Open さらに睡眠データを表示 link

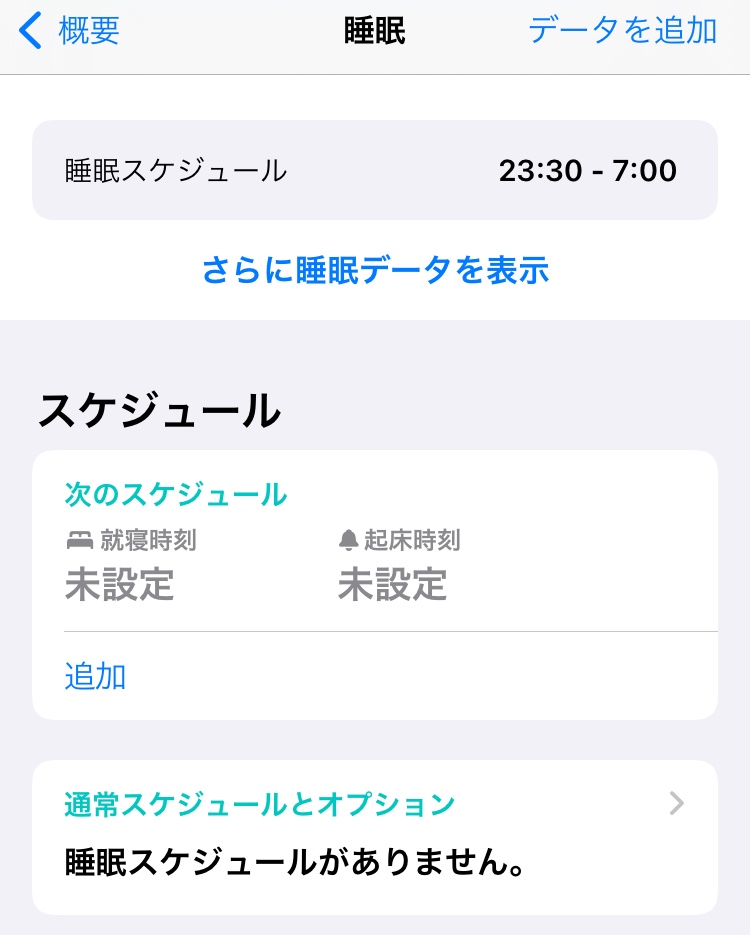(375, 270)
